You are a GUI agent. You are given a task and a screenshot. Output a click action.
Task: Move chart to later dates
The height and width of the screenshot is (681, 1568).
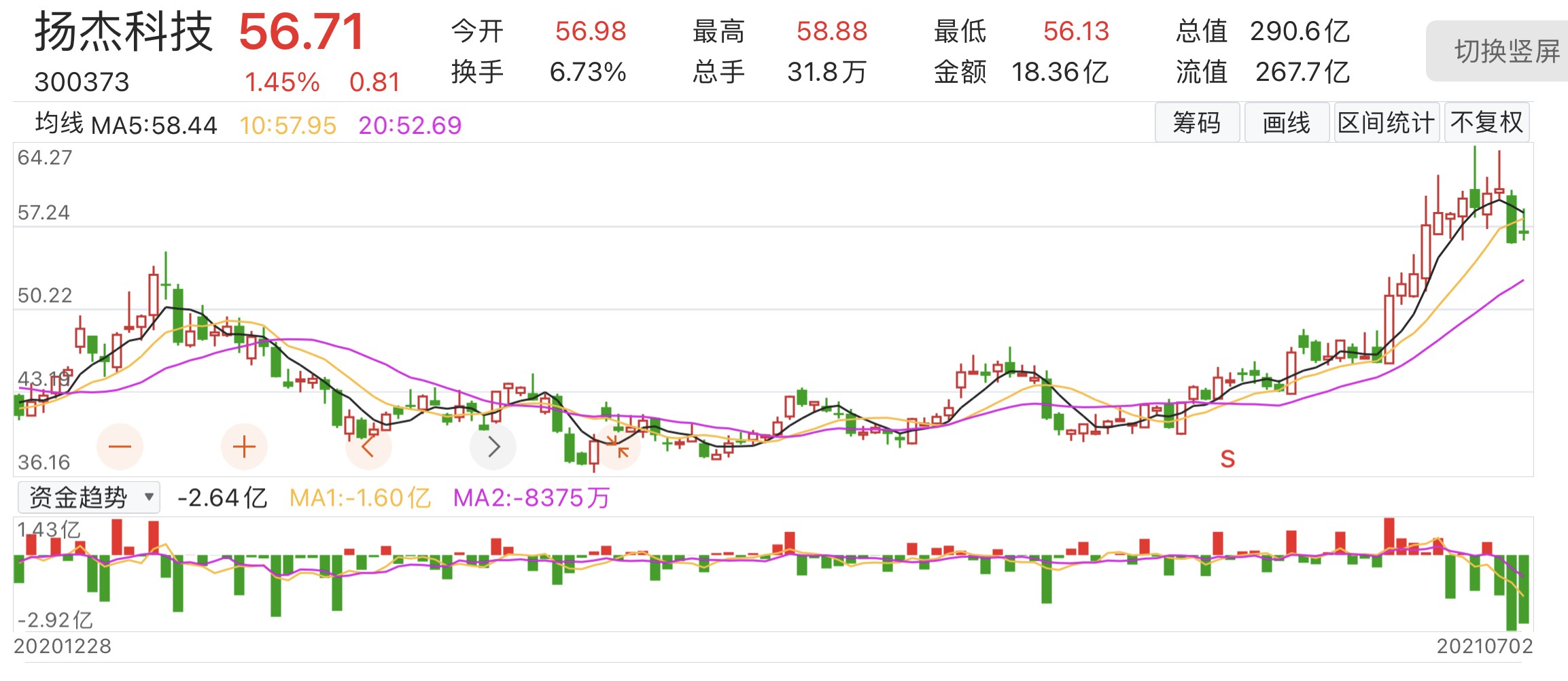[493, 447]
